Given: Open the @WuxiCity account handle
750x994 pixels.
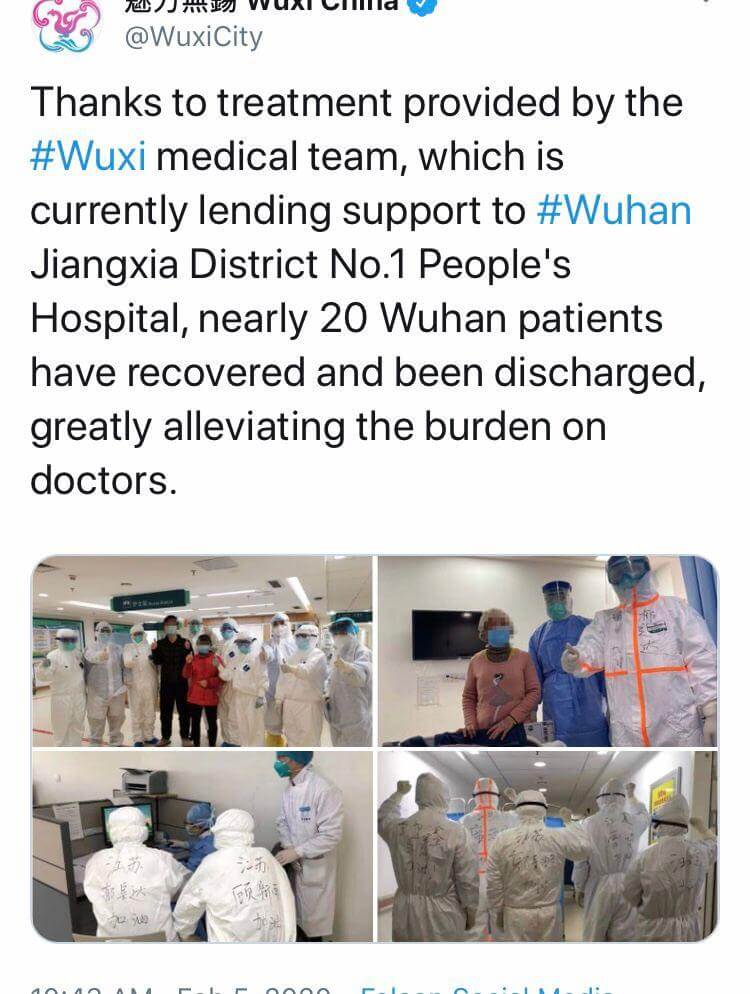Looking at the screenshot, I should click(x=191, y=37).
